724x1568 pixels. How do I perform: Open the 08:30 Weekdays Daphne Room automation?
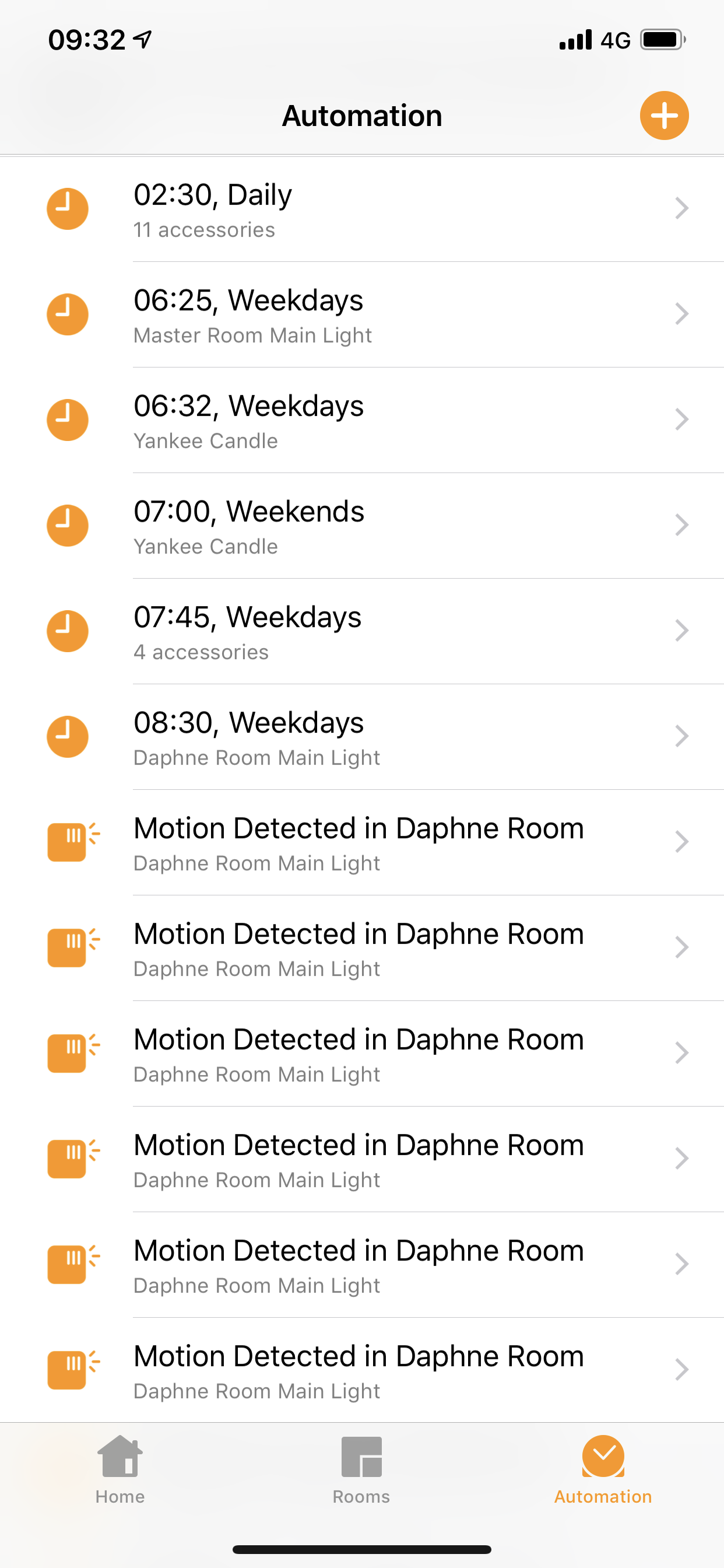click(x=362, y=737)
